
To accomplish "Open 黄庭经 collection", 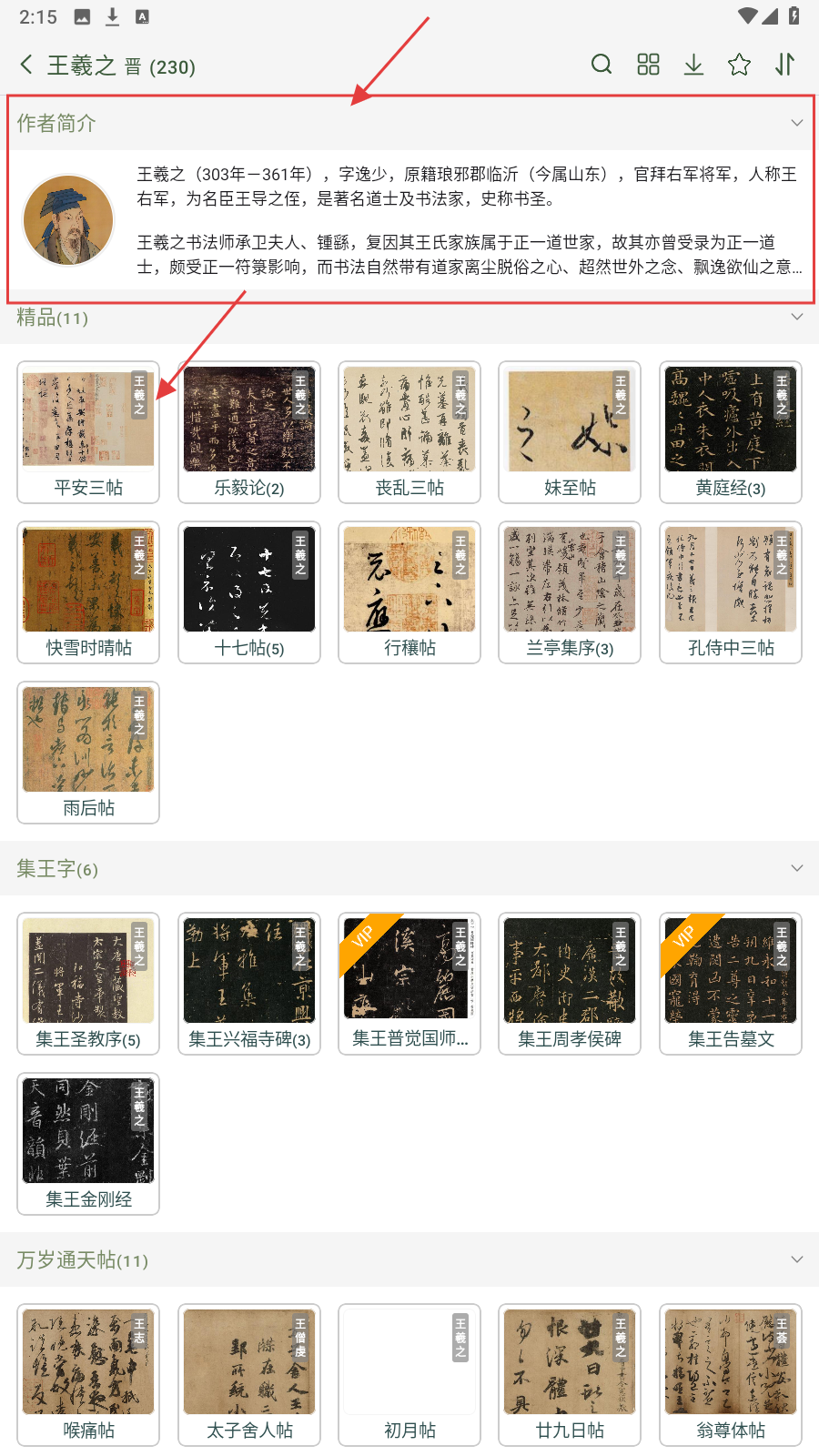I will tap(731, 432).
